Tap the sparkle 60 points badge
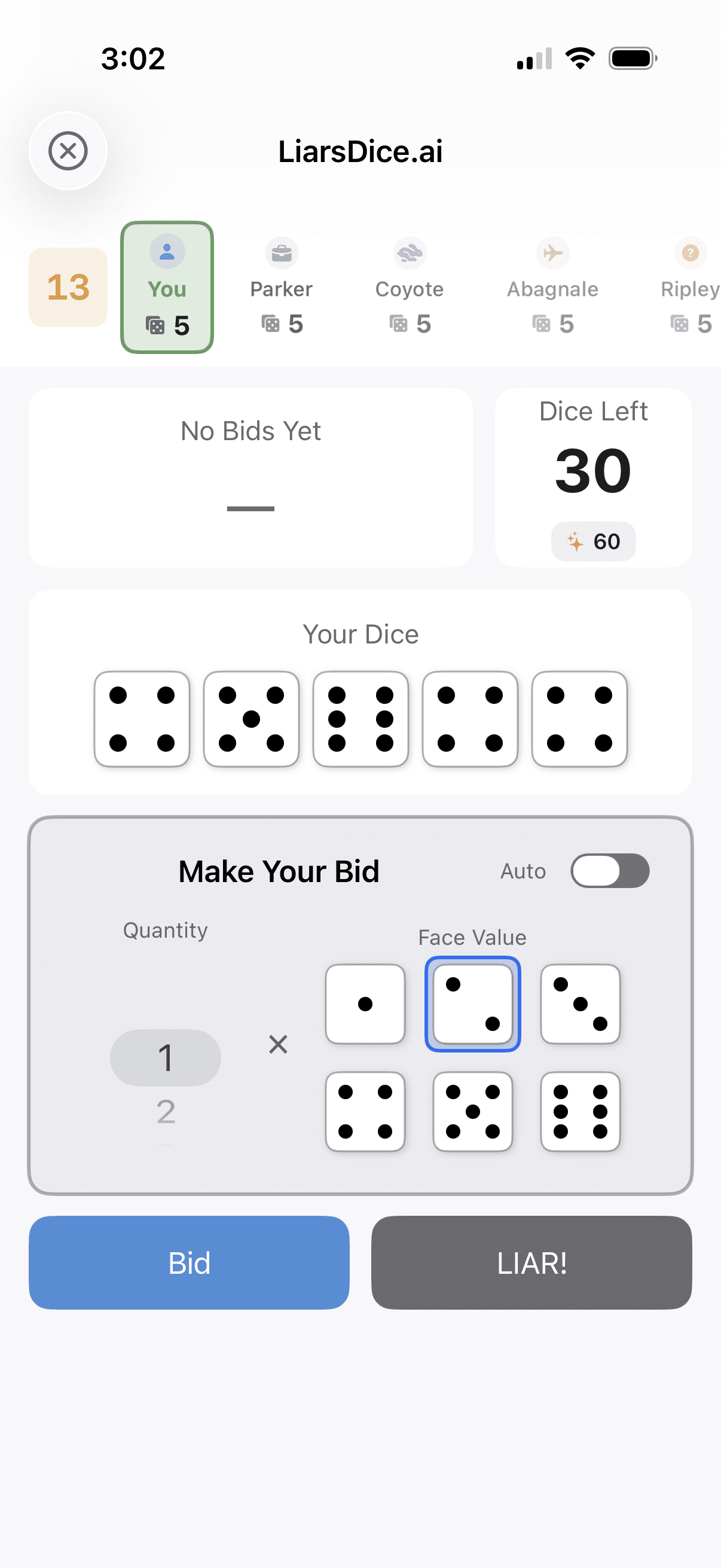The height and width of the screenshot is (1568, 721). pyautogui.click(x=593, y=541)
